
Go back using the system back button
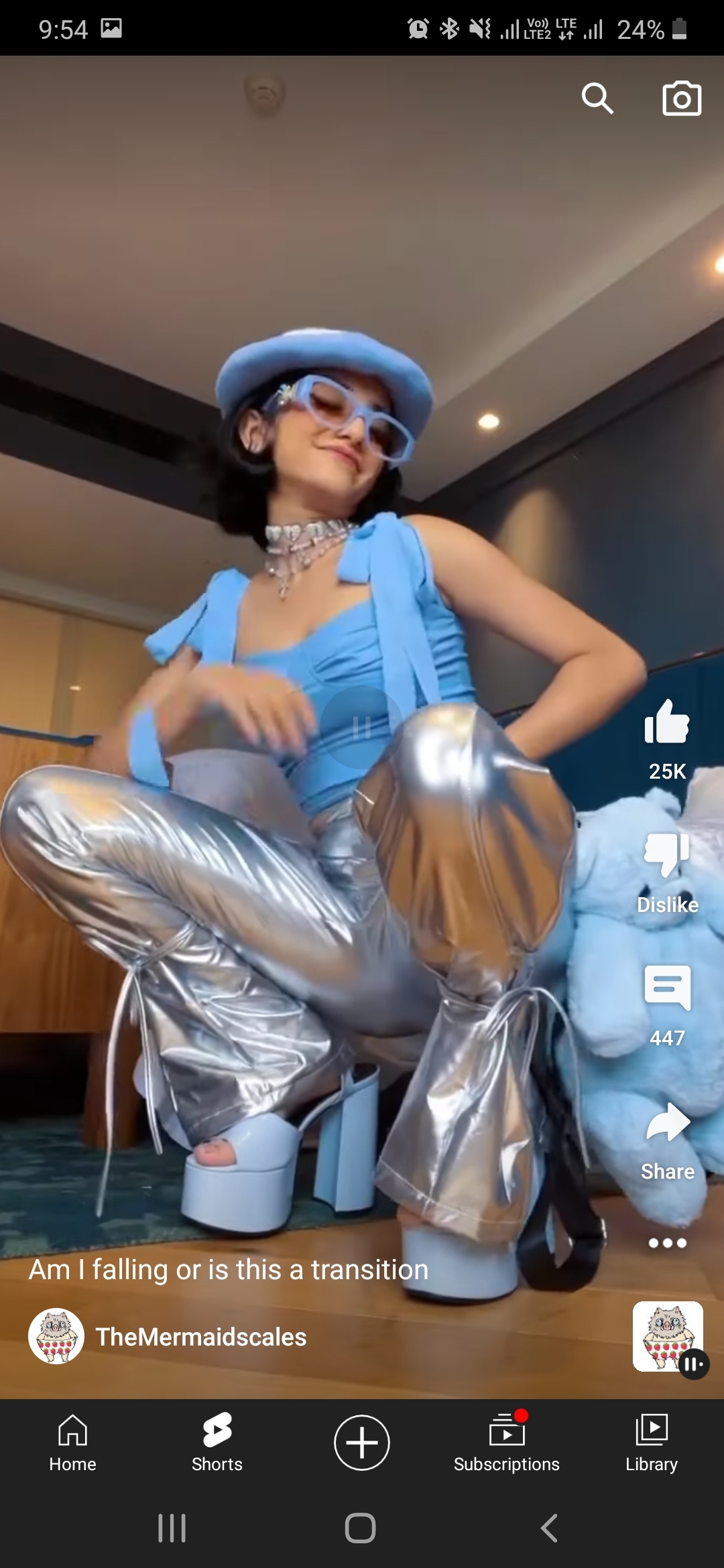(550, 1528)
